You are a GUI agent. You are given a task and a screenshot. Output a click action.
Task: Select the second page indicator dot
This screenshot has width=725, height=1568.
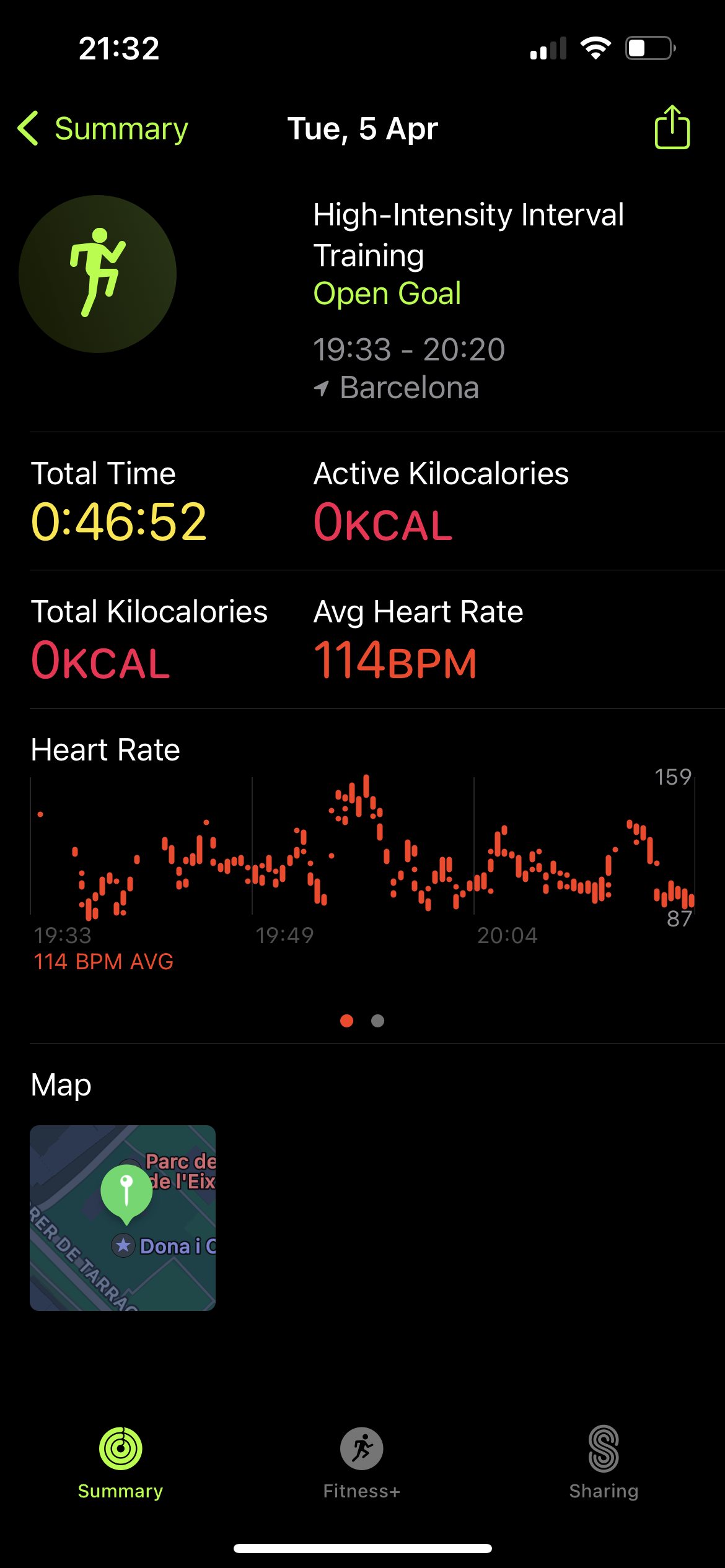377,1022
